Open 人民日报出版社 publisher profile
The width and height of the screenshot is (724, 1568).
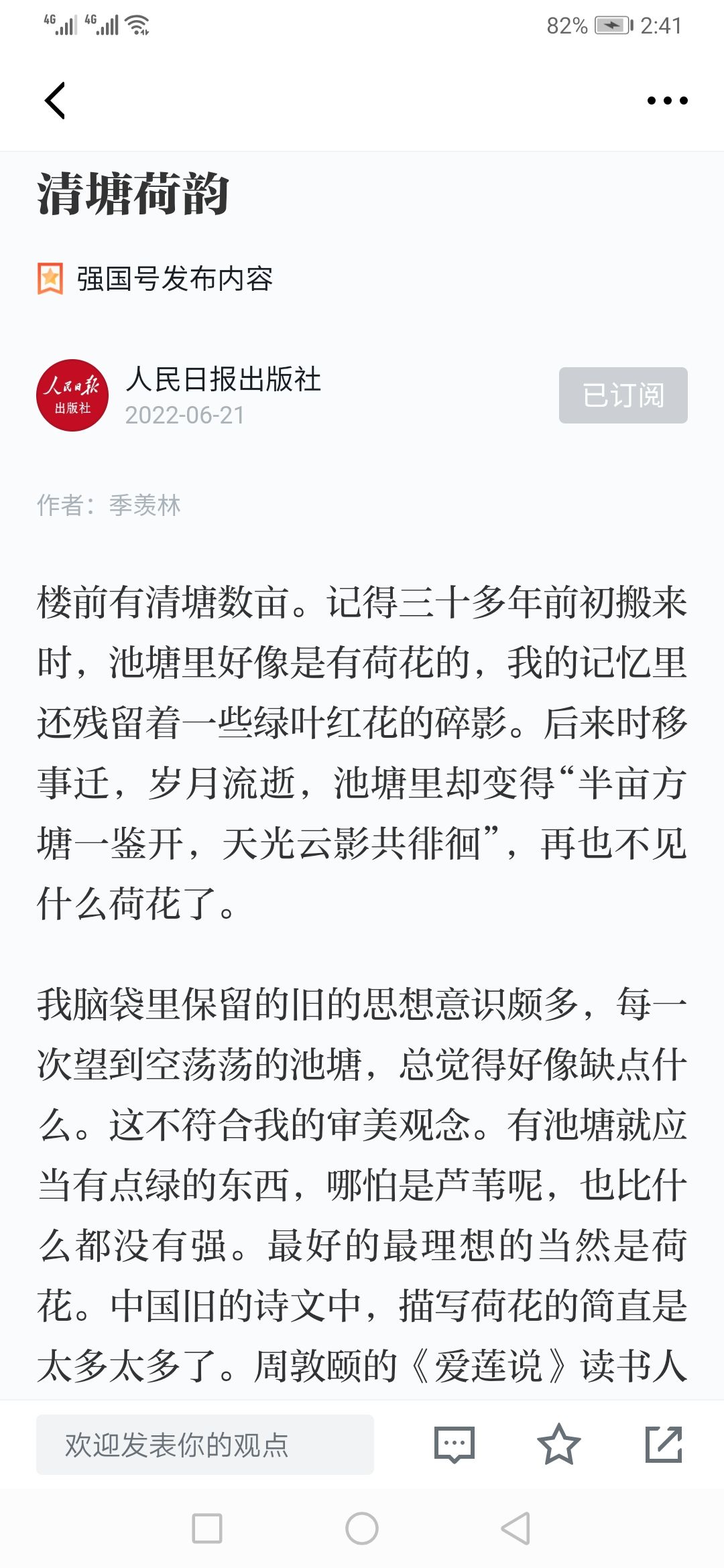click(223, 379)
